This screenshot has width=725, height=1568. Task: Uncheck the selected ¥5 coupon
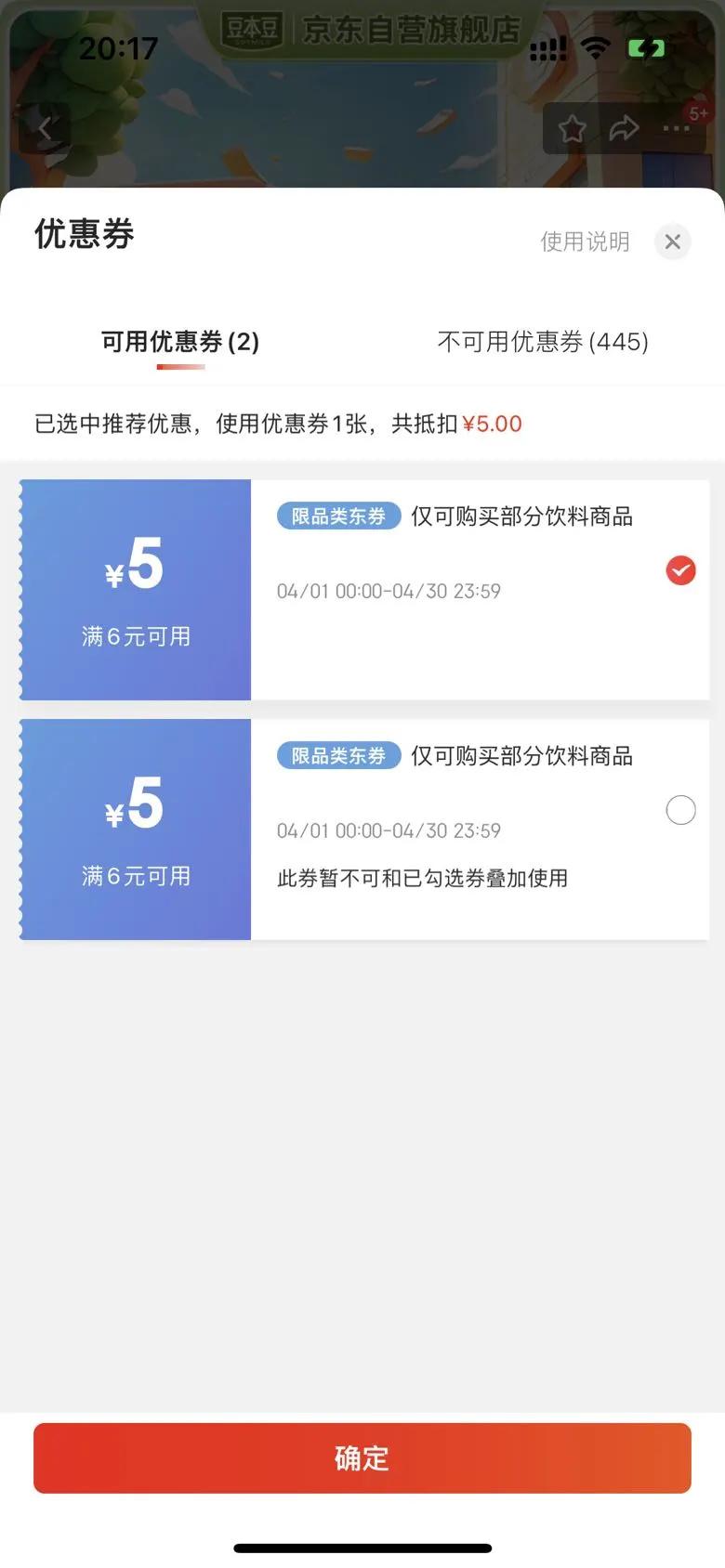coord(680,570)
